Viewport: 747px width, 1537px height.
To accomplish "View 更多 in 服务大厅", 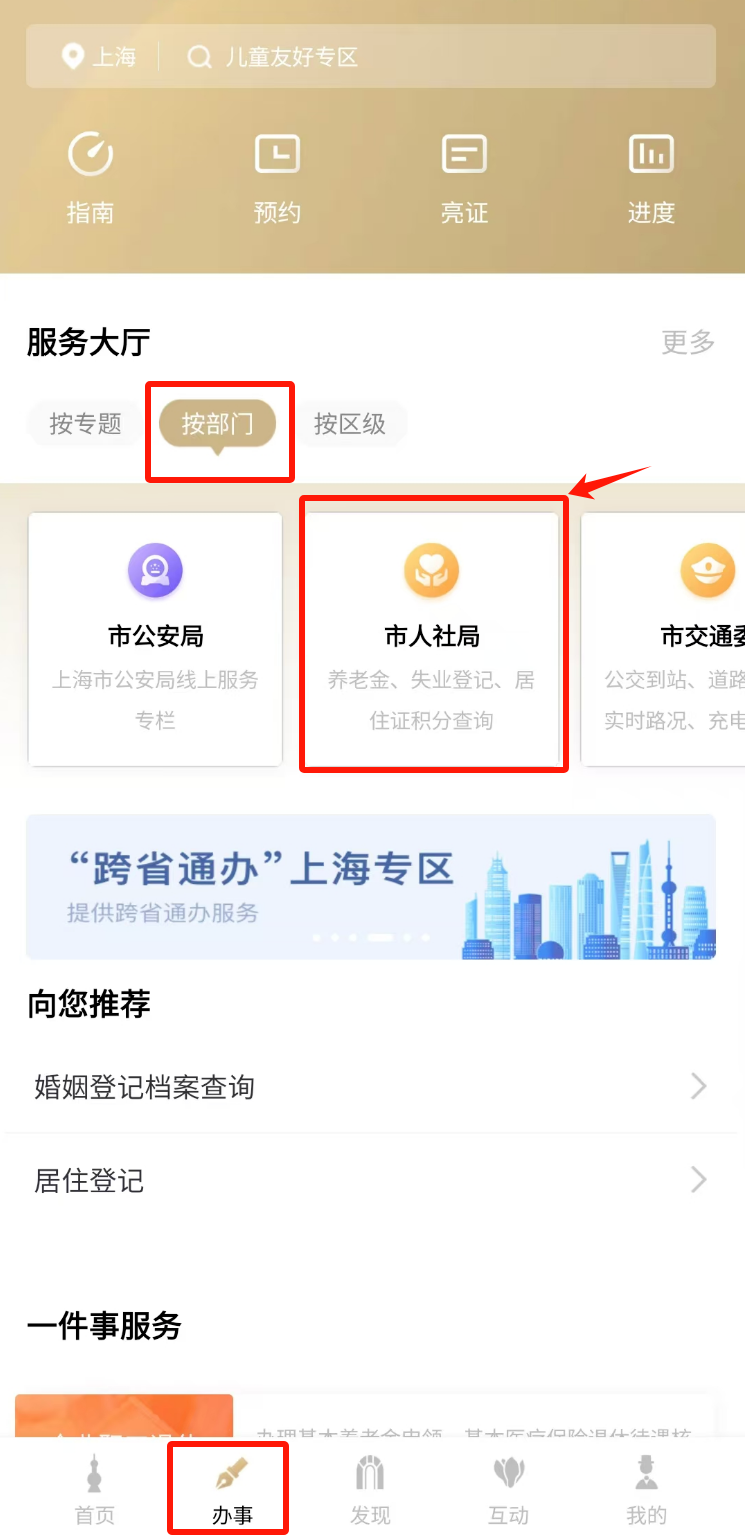I will click(688, 342).
